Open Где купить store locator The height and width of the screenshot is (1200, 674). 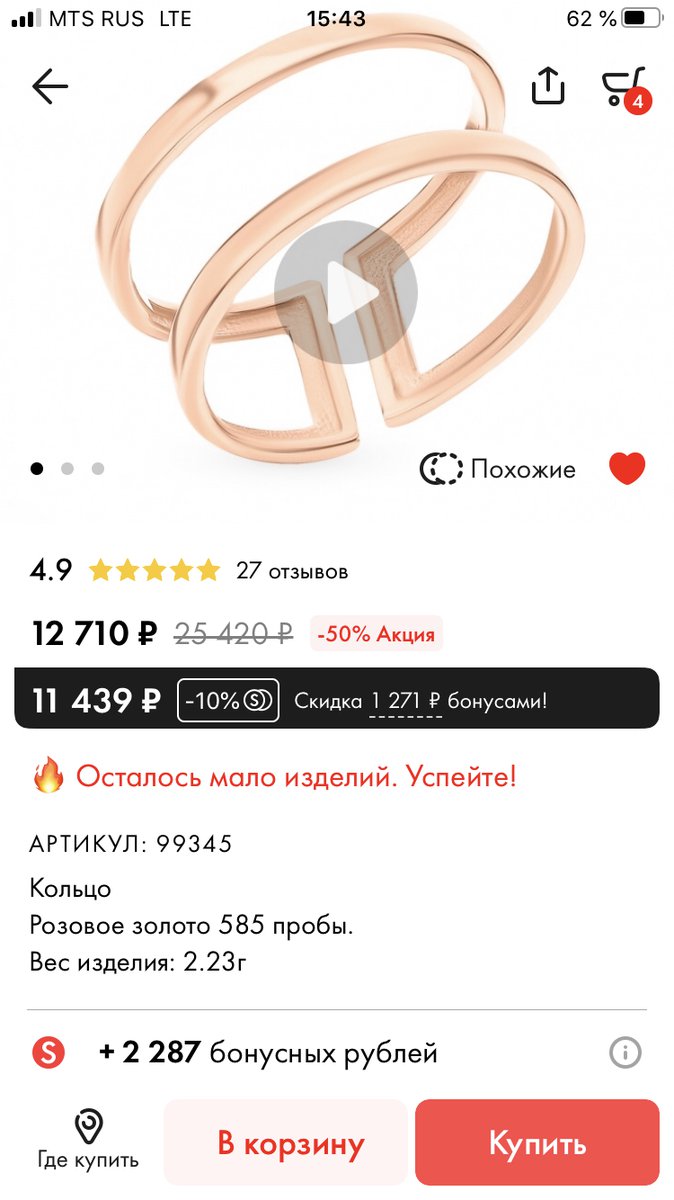pos(88,1141)
